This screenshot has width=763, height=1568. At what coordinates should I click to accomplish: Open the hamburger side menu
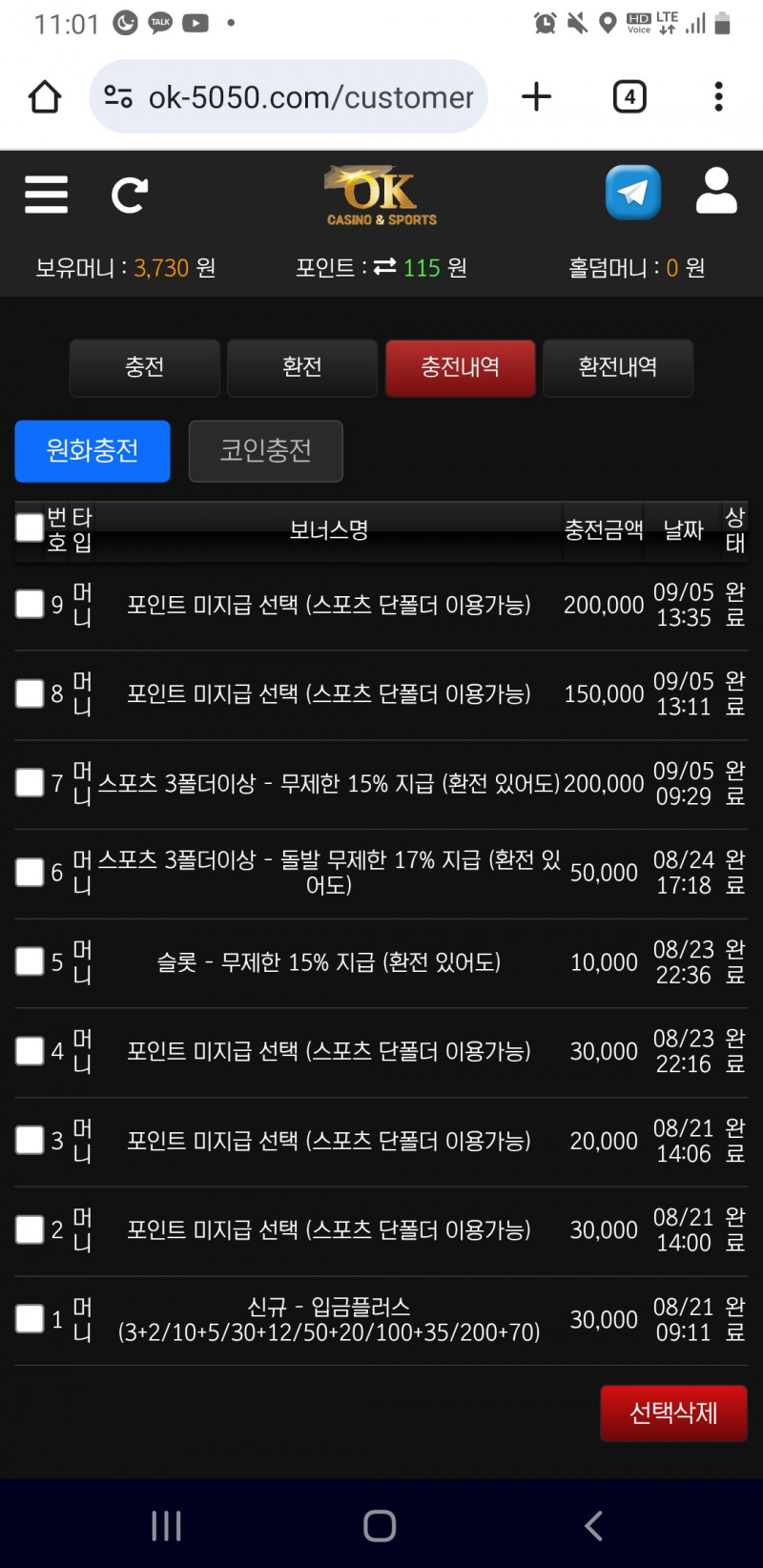(46, 195)
